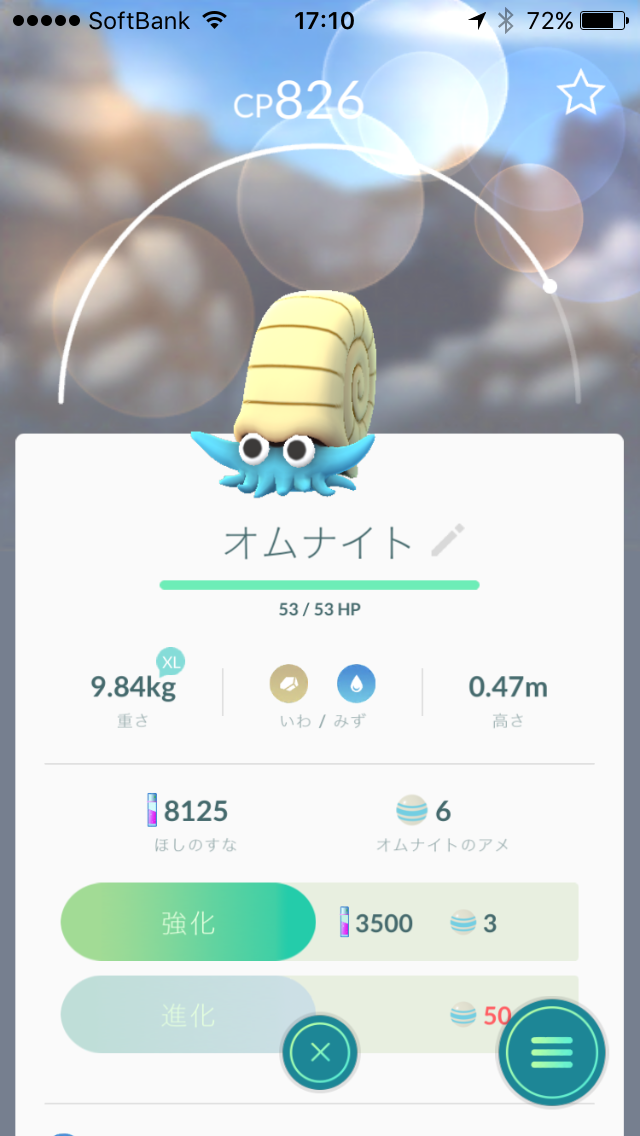The width and height of the screenshot is (640, 1136).
Task: Tap the 強化 power up button
Action: coord(188,922)
